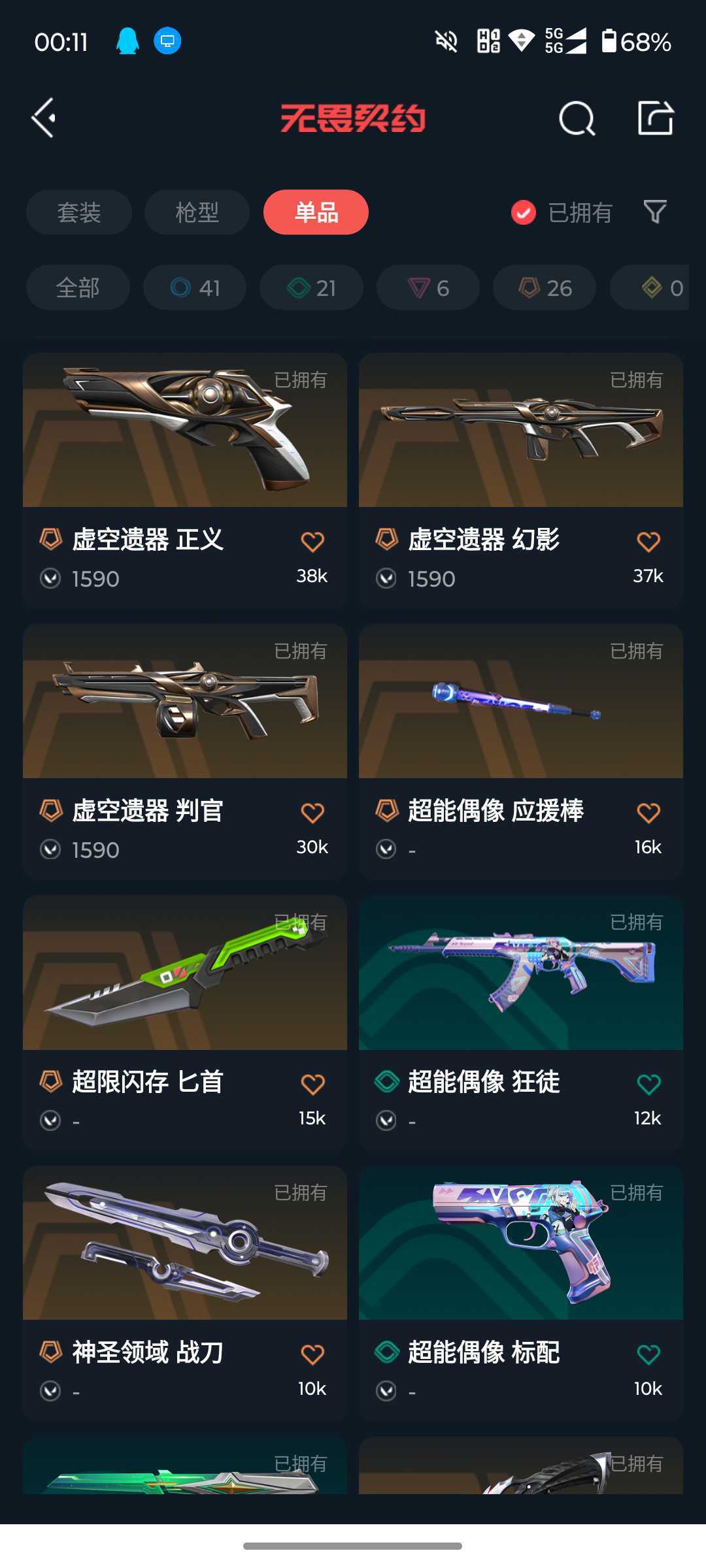Switch to the 枪型 tab

pos(197,212)
